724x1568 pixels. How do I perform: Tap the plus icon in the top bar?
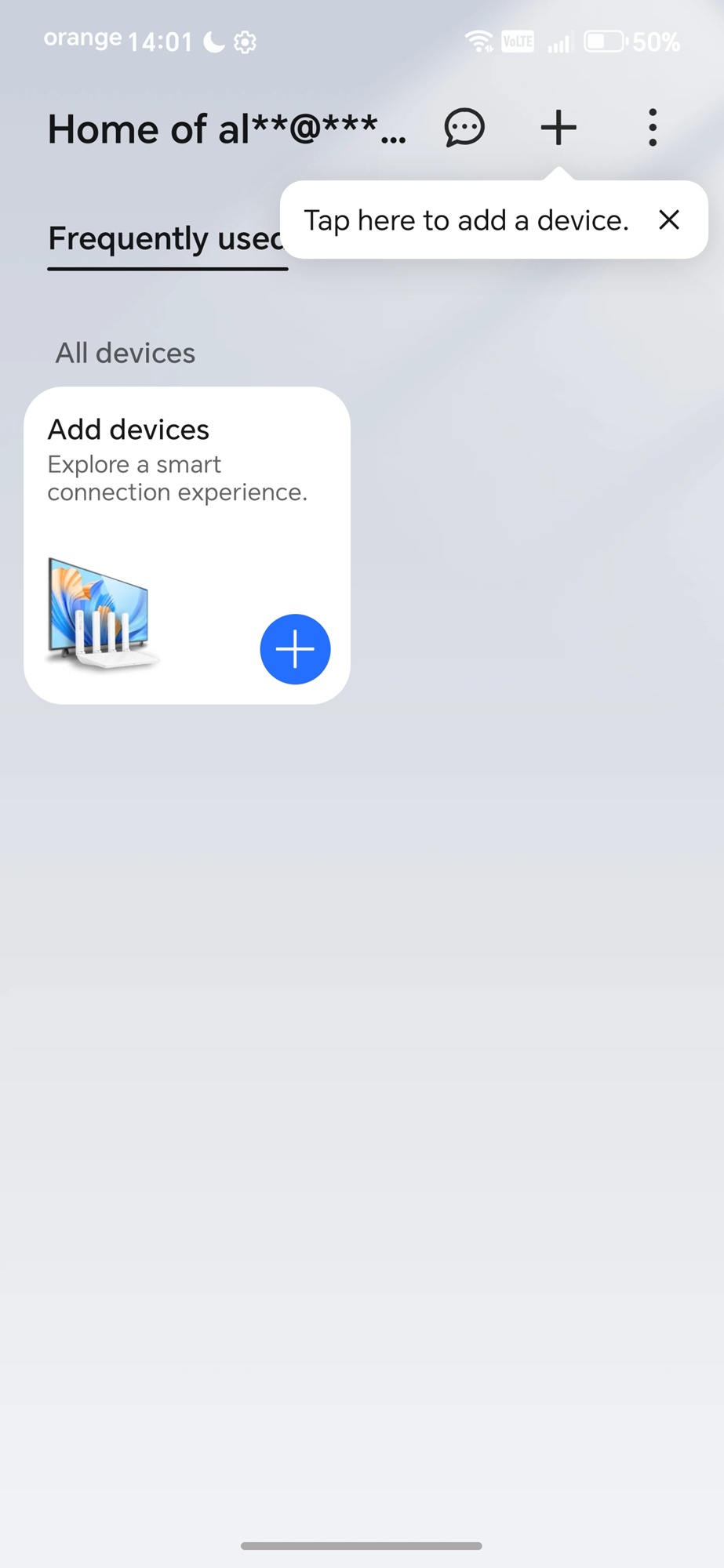[558, 128]
